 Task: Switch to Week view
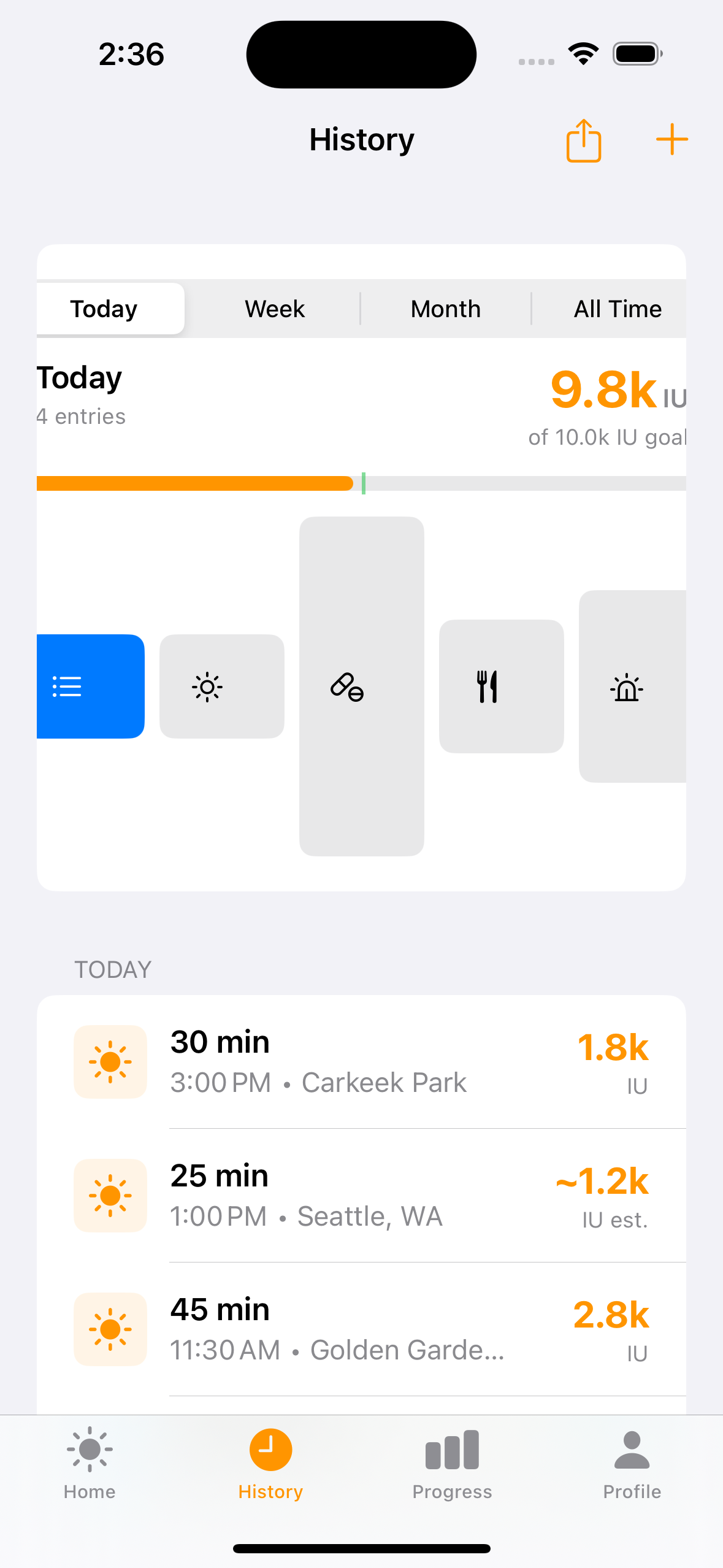point(274,309)
